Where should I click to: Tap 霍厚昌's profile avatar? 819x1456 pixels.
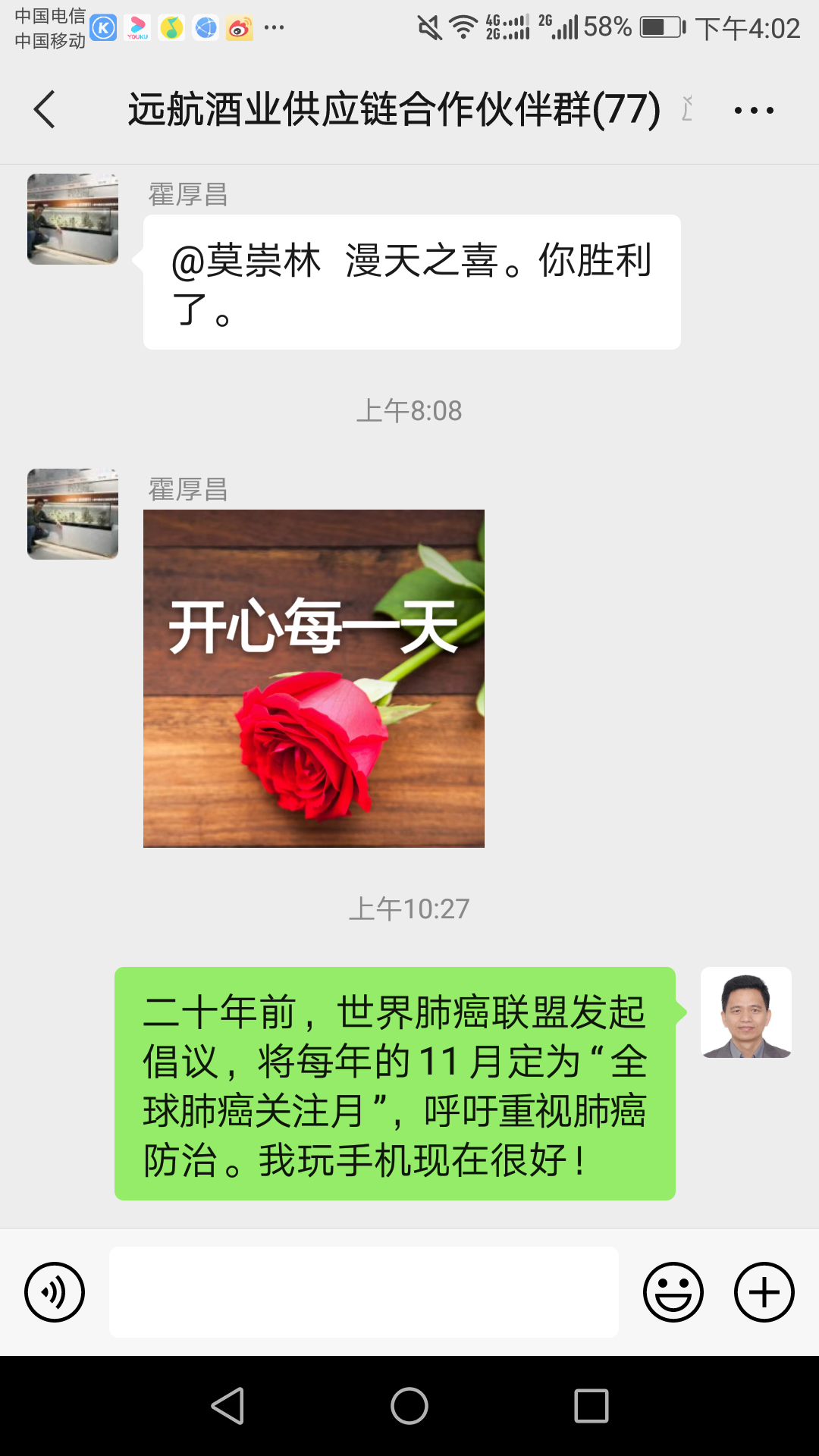[x=72, y=215]
